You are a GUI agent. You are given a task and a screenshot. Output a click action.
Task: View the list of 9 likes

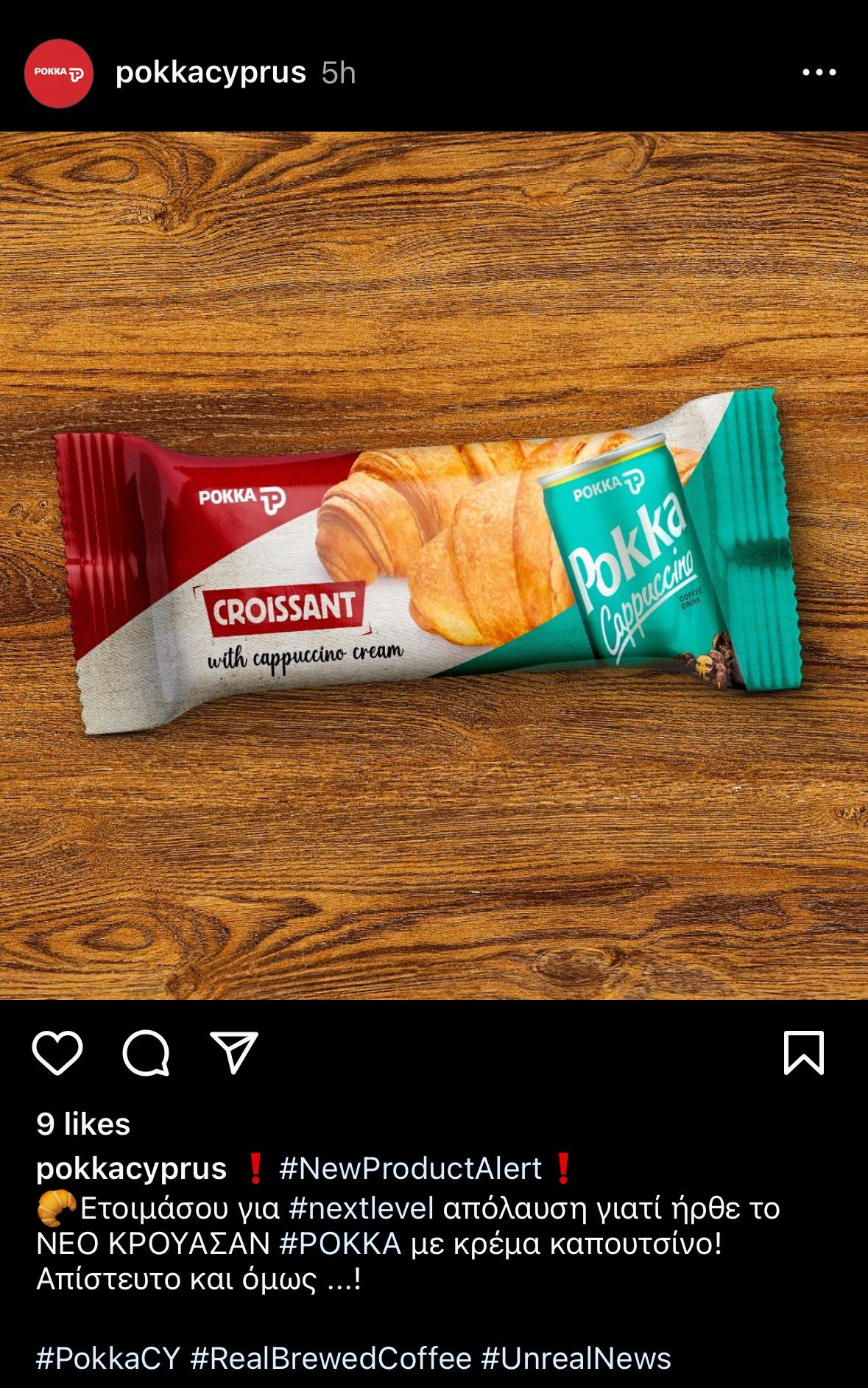coord(83,1124)
